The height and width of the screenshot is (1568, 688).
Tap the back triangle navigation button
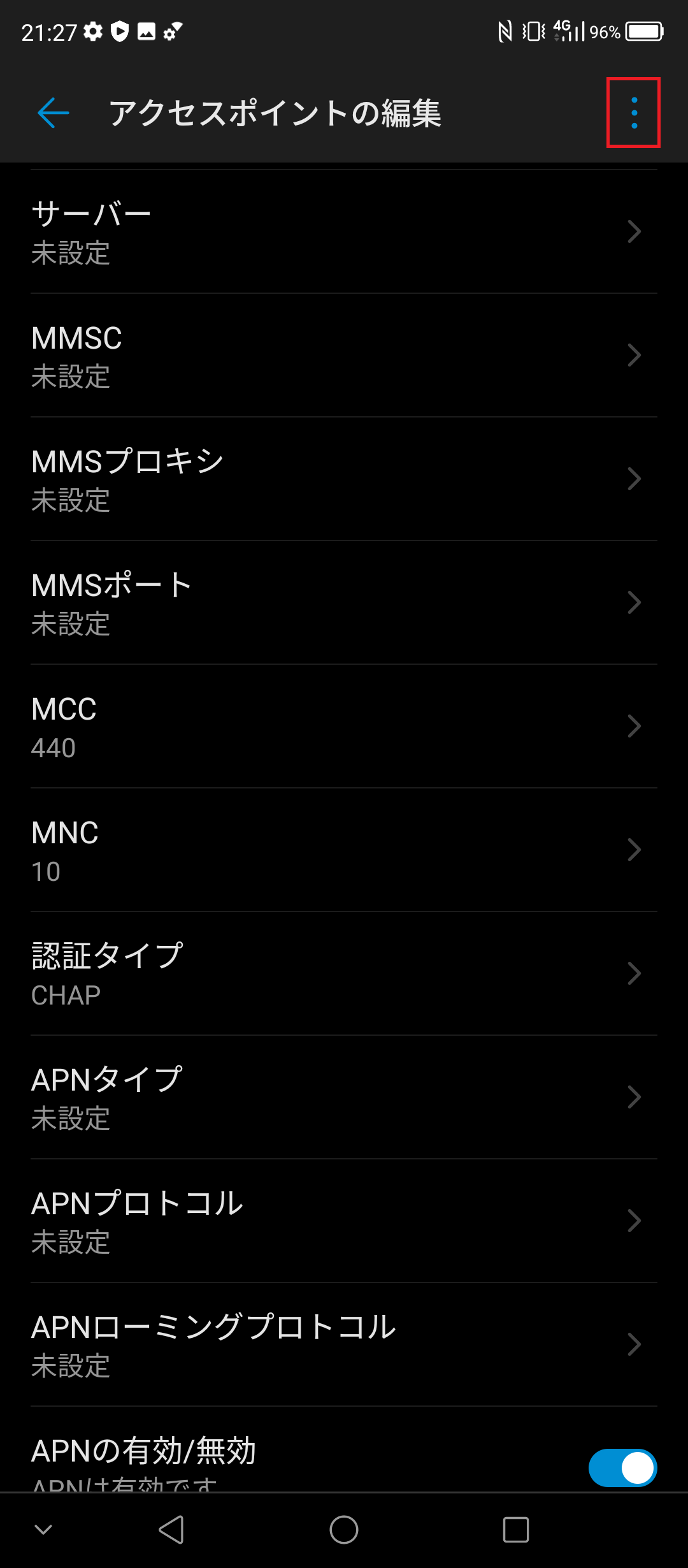point(171,1530)
